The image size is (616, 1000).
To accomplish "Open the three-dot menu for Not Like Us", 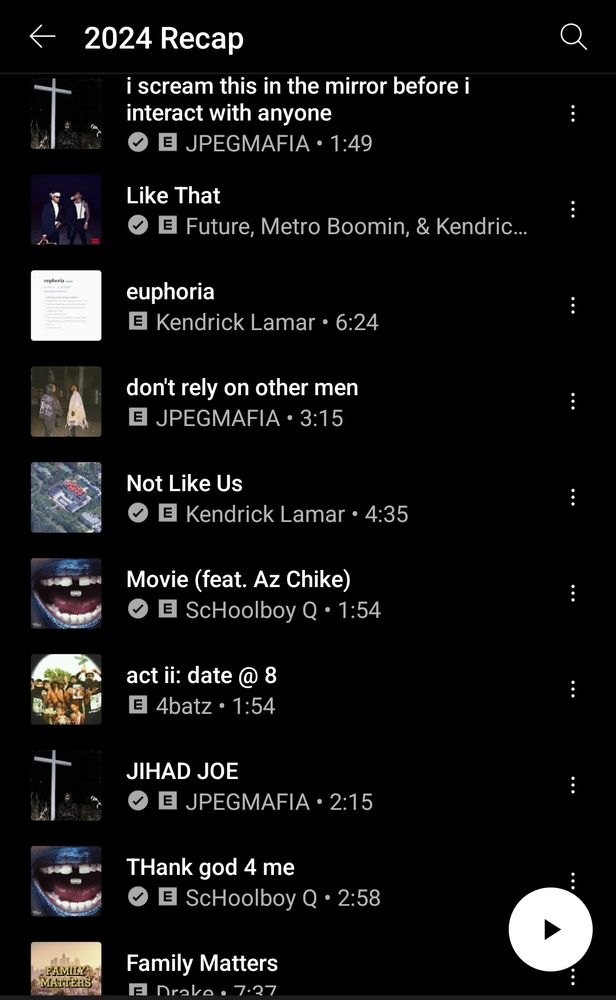I will tap(573, 497).
